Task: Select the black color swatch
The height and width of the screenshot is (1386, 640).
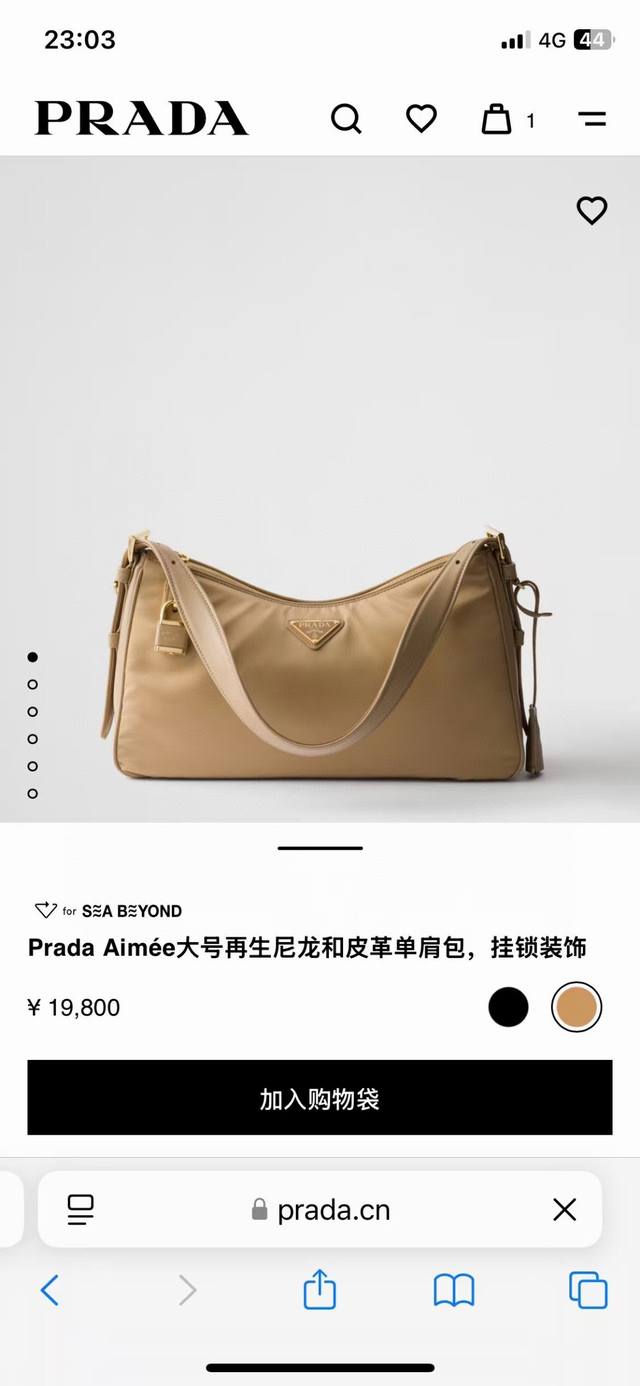Action: click(508, 1007)
